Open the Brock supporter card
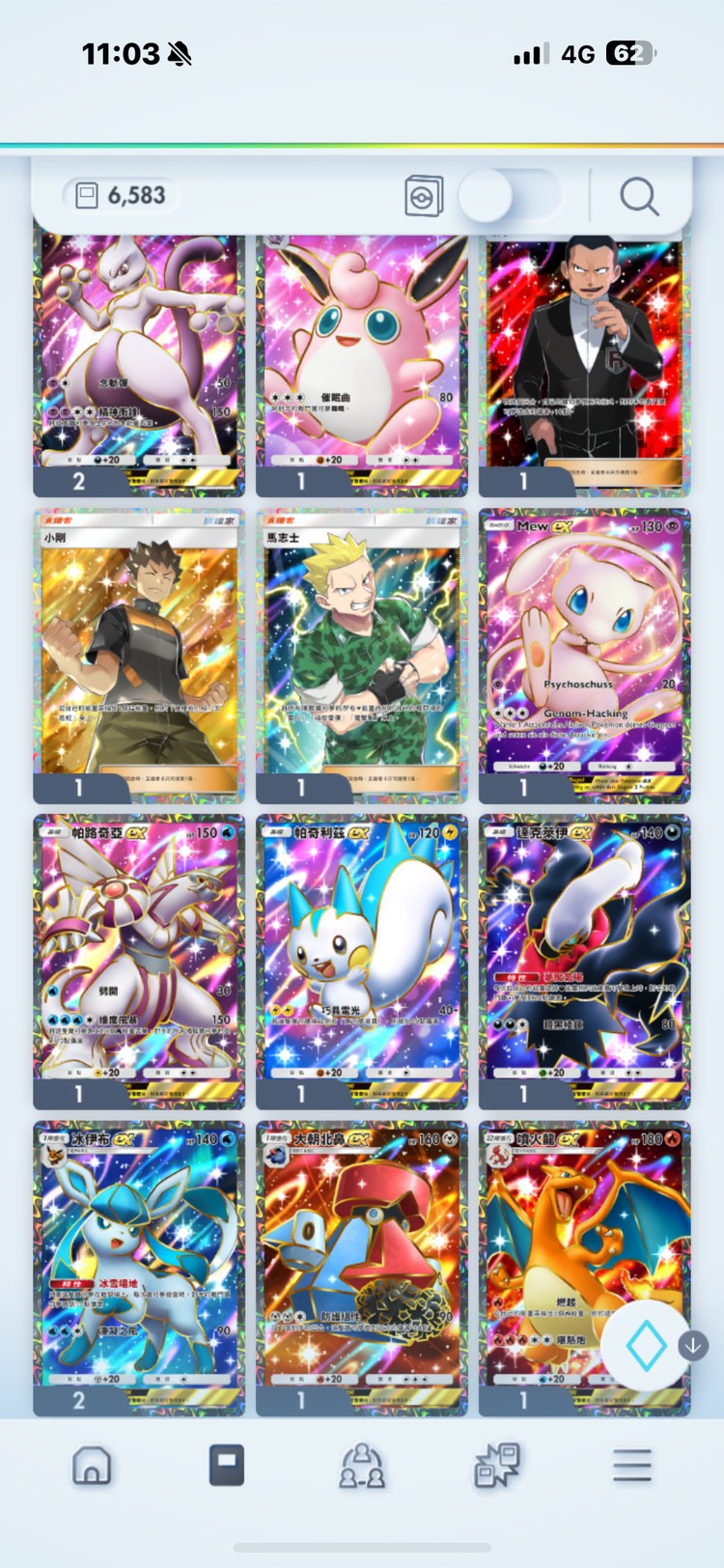The width and height of the screenshot is (724, 1568). pos(139,652)
